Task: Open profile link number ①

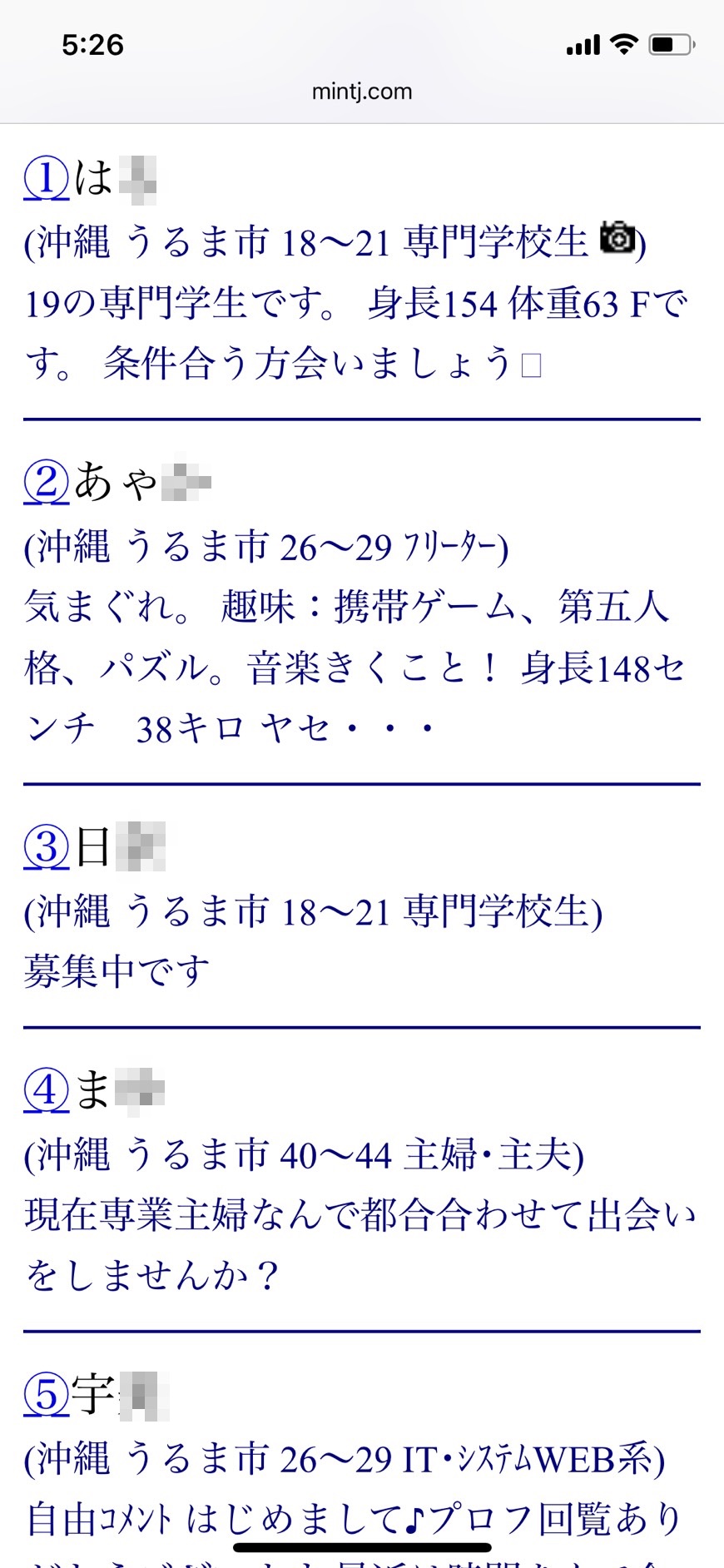Action: click(47, 178)
